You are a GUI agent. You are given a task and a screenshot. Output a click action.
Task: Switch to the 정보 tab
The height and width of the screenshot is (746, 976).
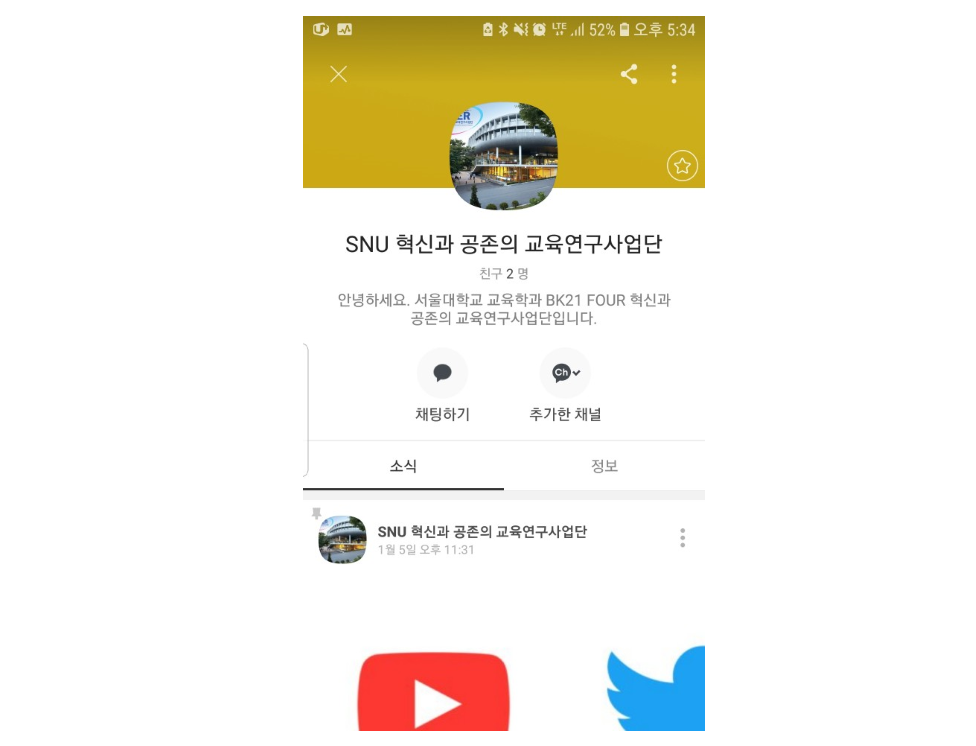(604, 466)
